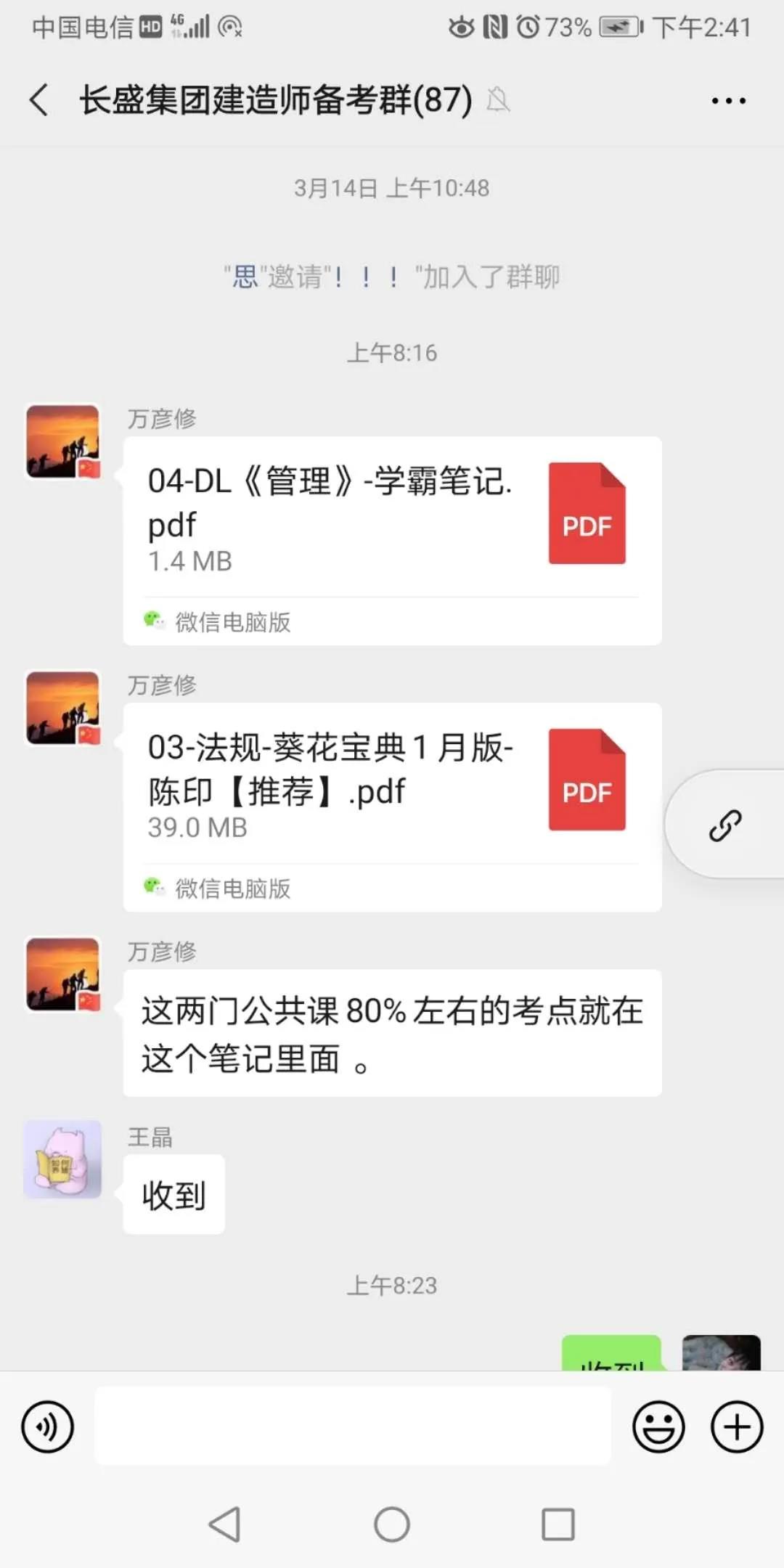Open the plus attachments menu
784x1568 pixels.
click(x=736, y=1426)
